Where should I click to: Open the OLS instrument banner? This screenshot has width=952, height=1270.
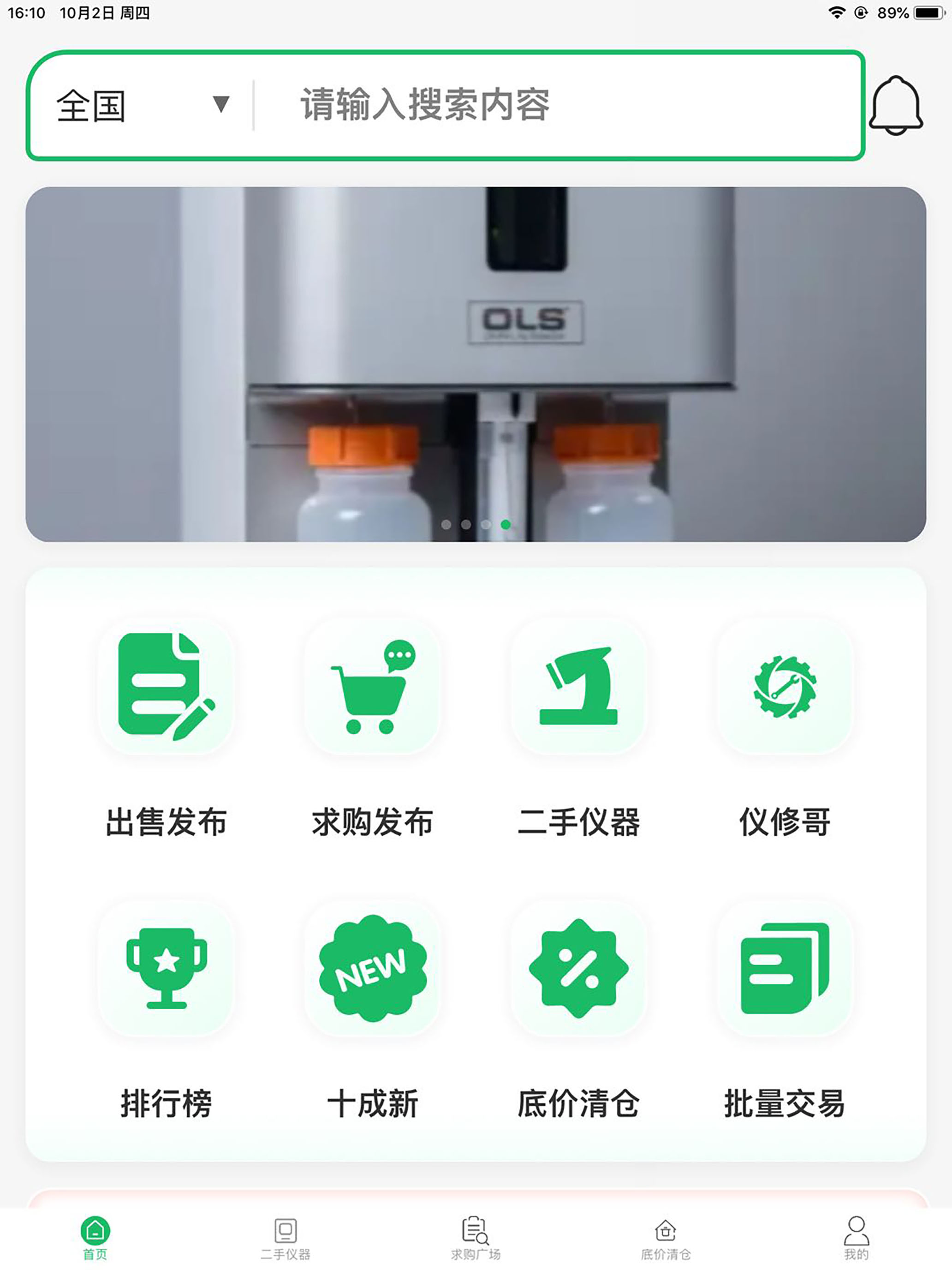(x=476, y=364)
